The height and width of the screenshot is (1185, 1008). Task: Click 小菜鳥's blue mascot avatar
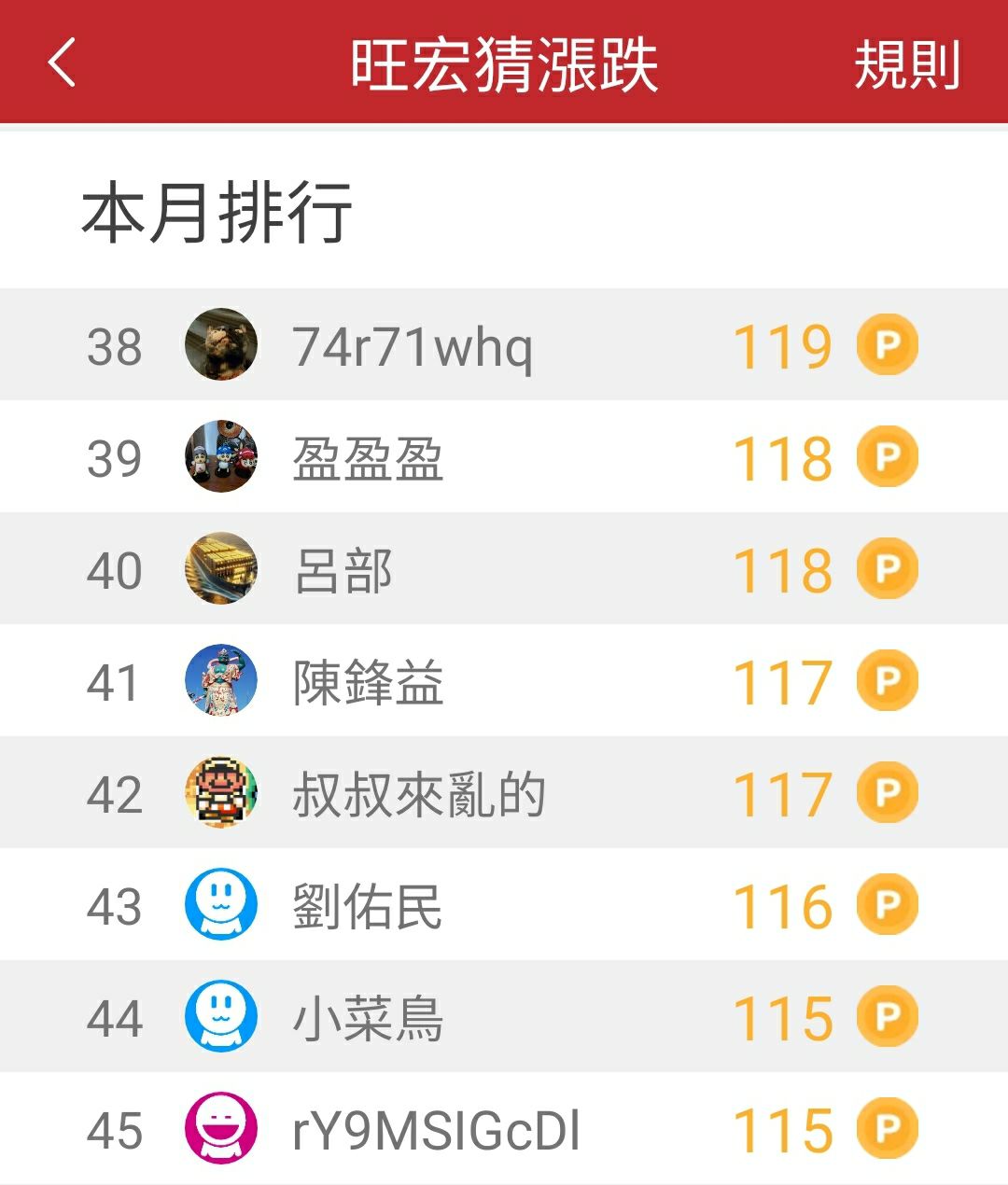[x=221, y=1016]
